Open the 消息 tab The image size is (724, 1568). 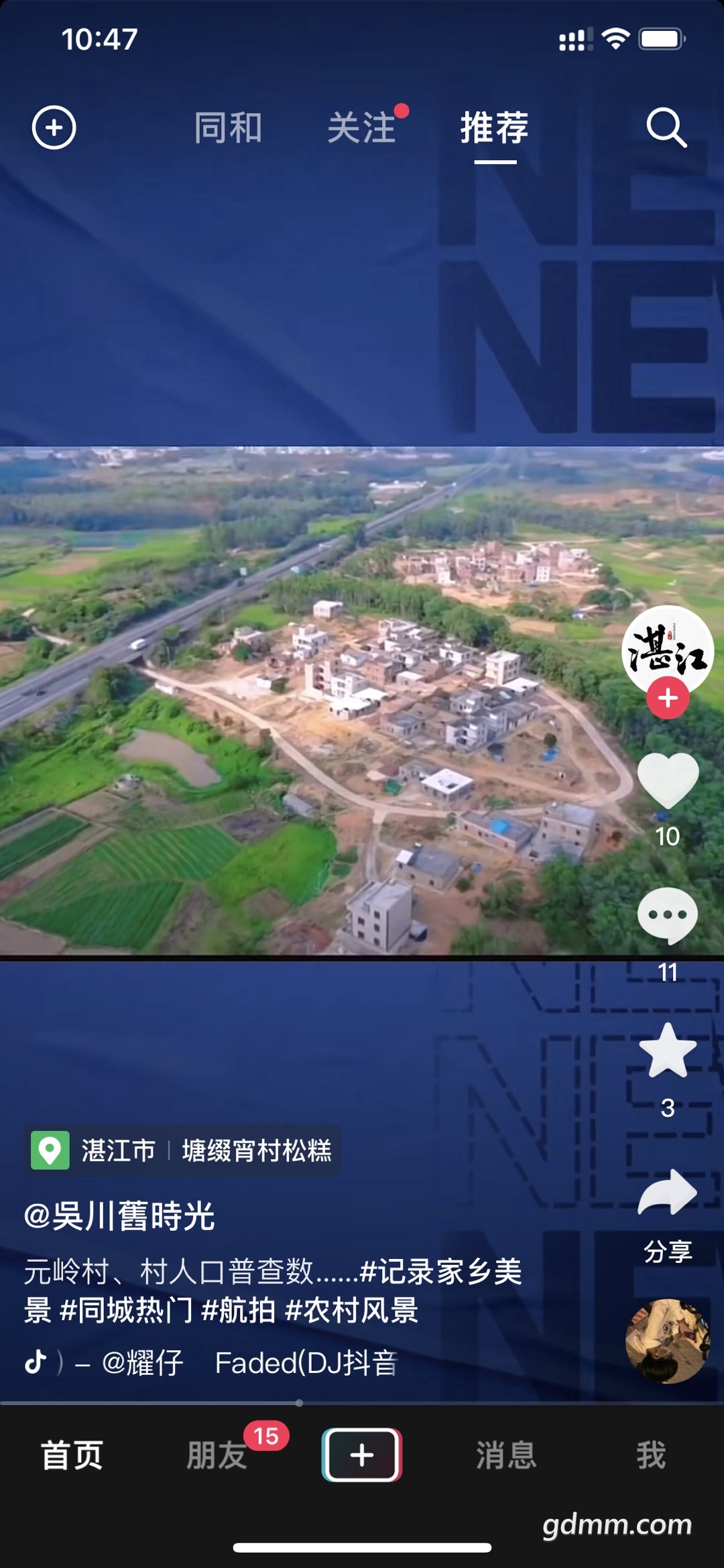tap(506, 1455)
